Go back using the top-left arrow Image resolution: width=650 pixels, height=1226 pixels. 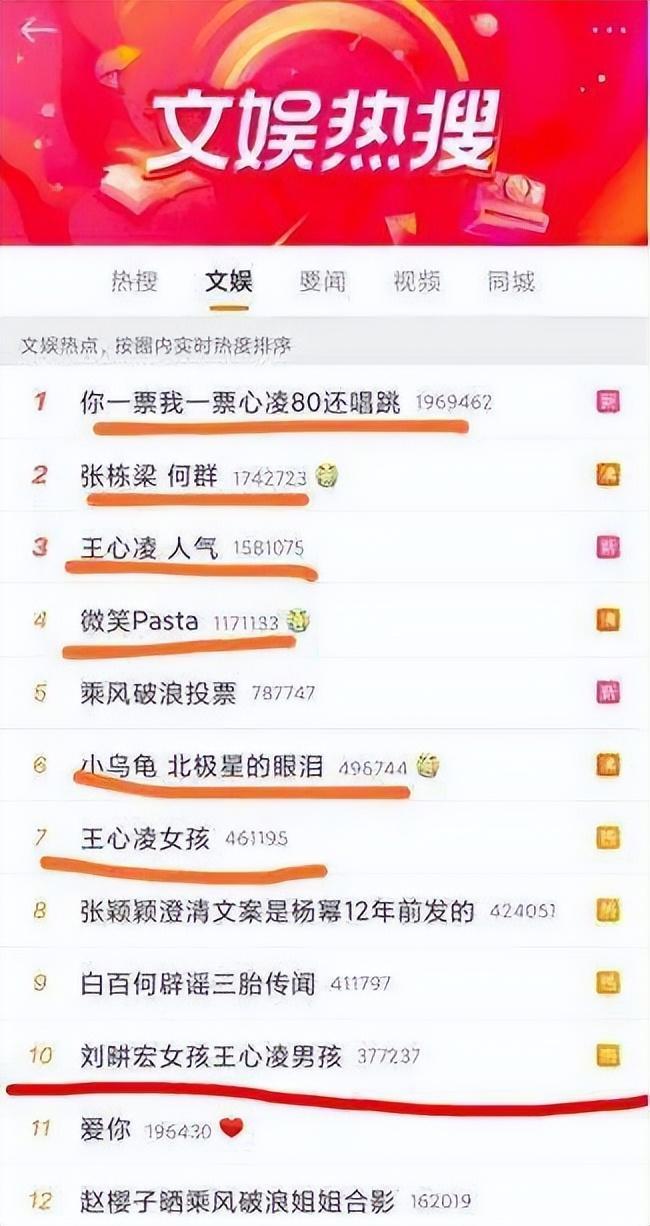click(38, 30)
